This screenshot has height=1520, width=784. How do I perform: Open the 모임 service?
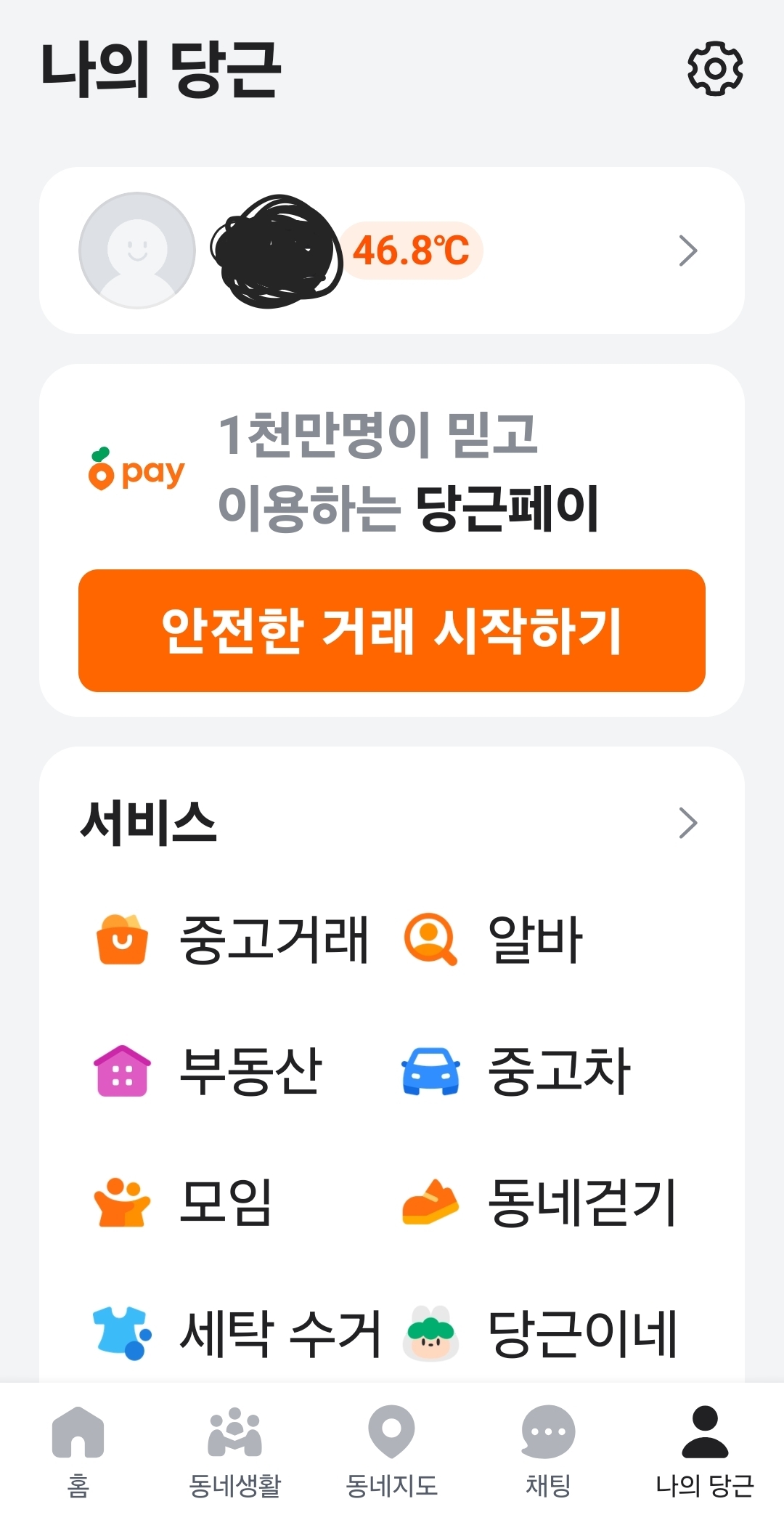pos(183,1202)
